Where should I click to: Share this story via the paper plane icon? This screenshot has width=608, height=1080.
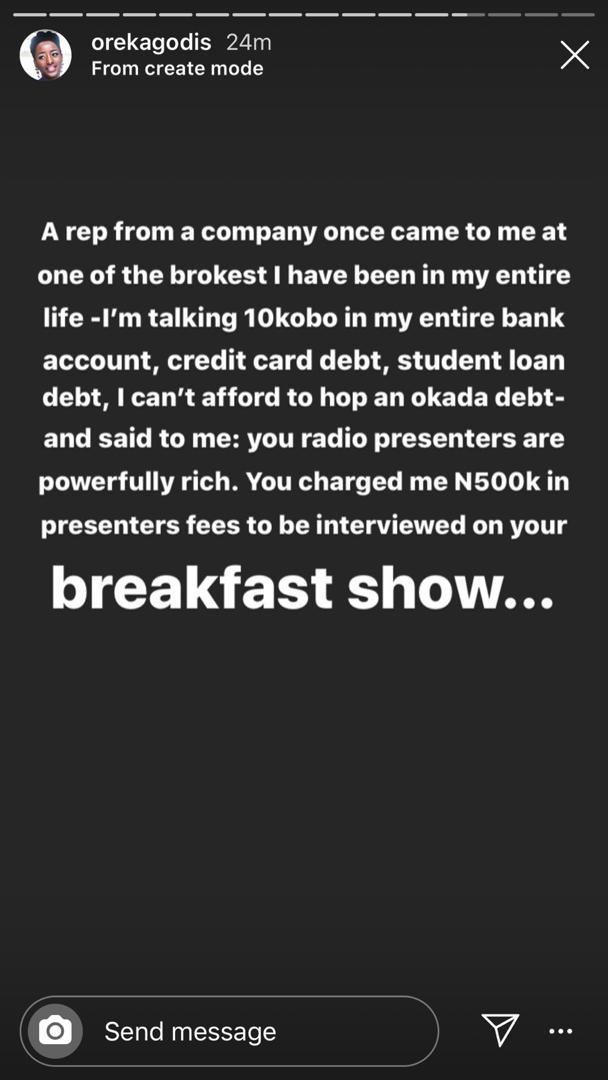coord(501,1031)
